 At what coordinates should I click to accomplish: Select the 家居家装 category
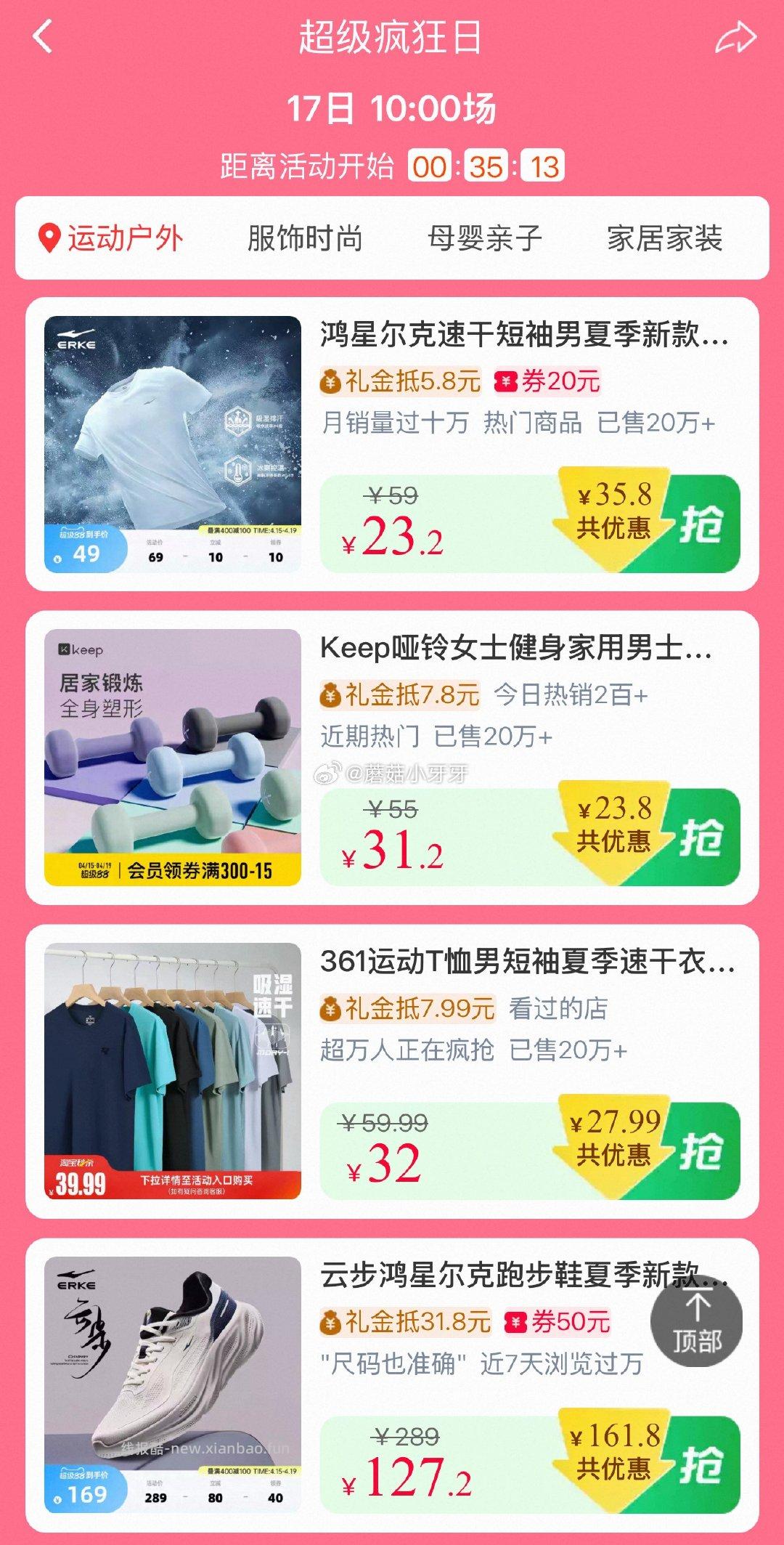pyautogui.click(x=669, y=236)
